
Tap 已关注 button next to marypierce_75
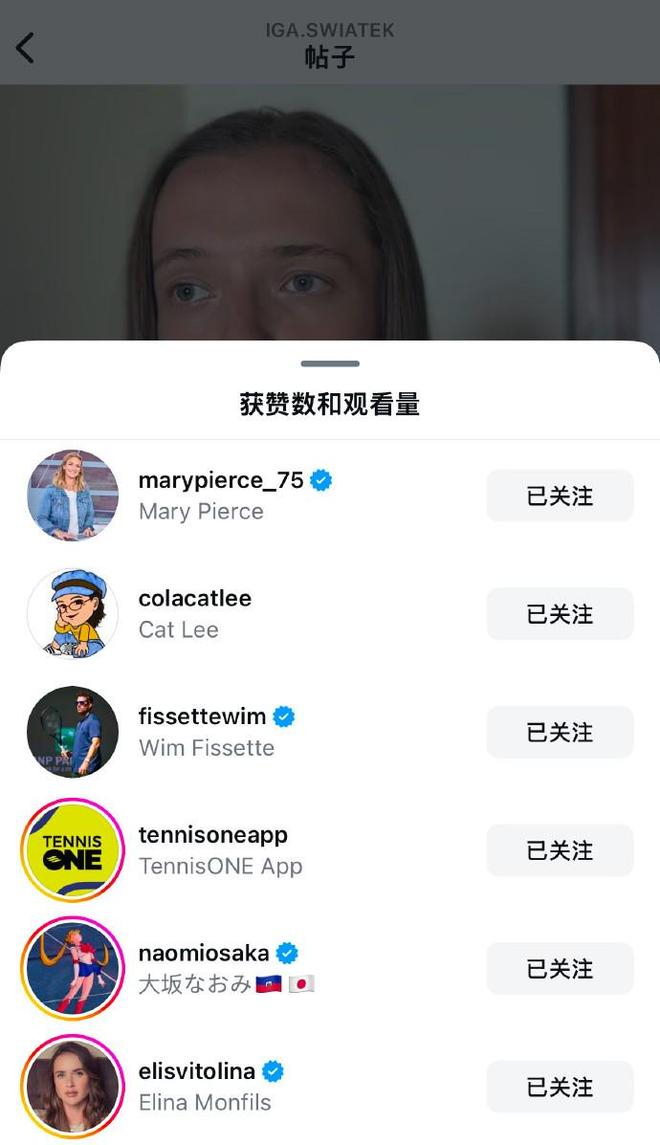click(x=560, y=496)
